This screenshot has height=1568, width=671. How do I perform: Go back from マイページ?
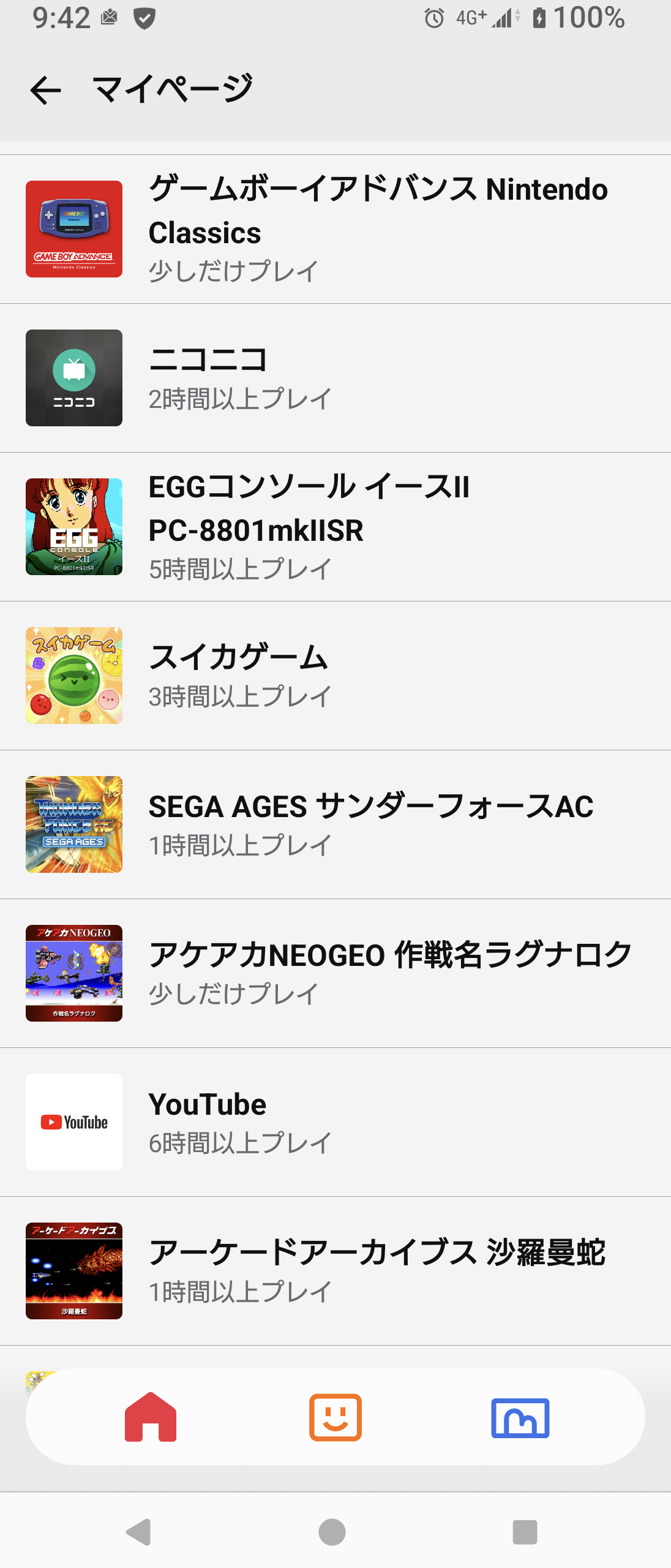click(46, 91)
